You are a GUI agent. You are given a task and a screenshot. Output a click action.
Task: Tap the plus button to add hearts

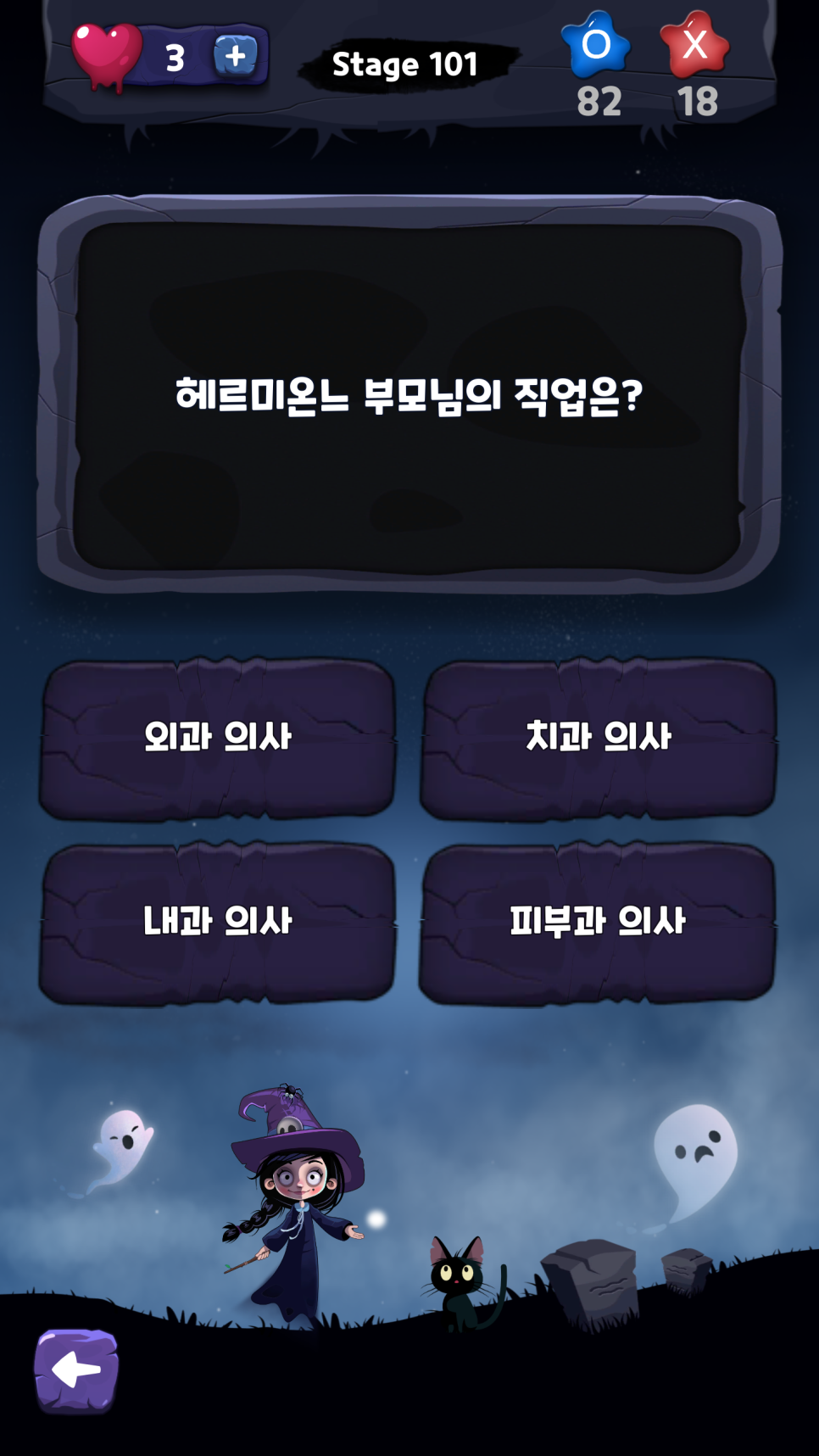[235, 57]
